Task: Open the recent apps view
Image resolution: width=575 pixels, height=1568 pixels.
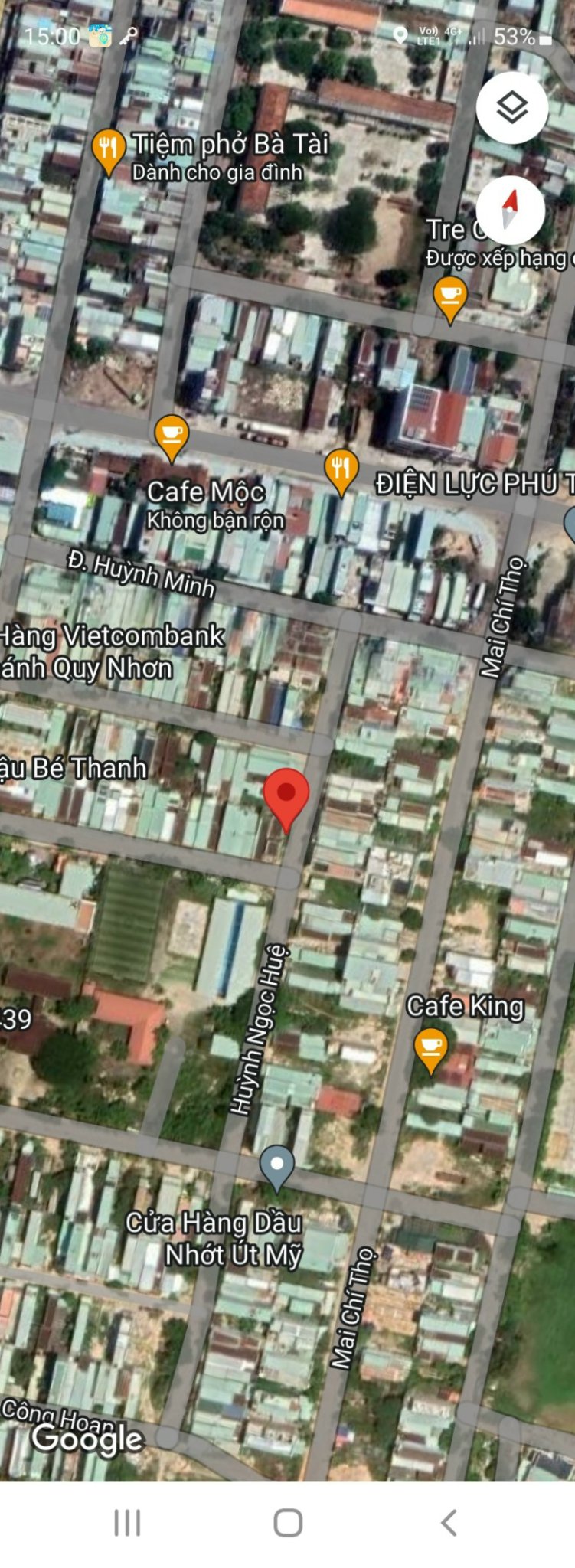Action: 127,1522
